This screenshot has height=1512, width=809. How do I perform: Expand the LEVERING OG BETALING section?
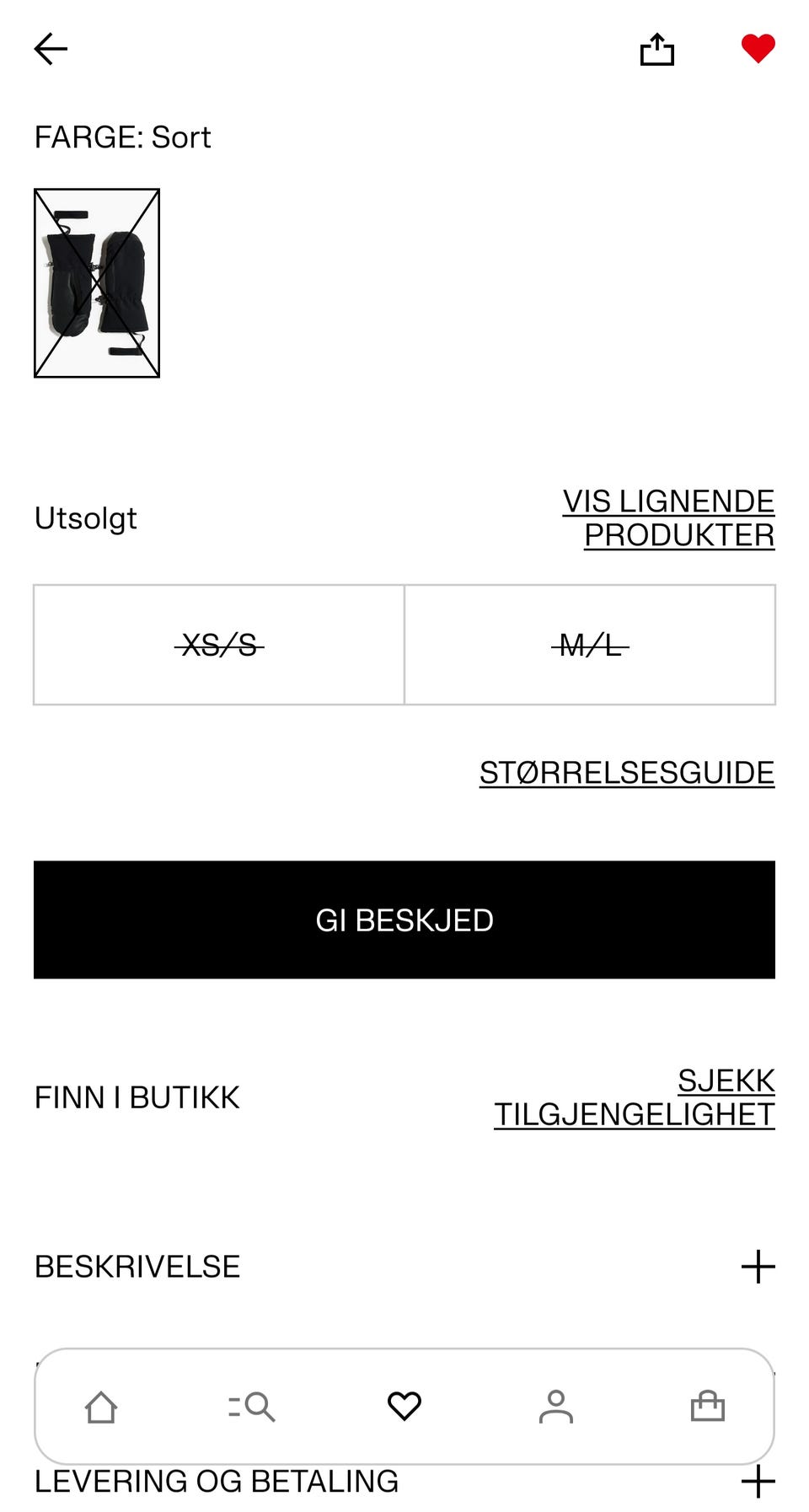[x=758, y=1480]
